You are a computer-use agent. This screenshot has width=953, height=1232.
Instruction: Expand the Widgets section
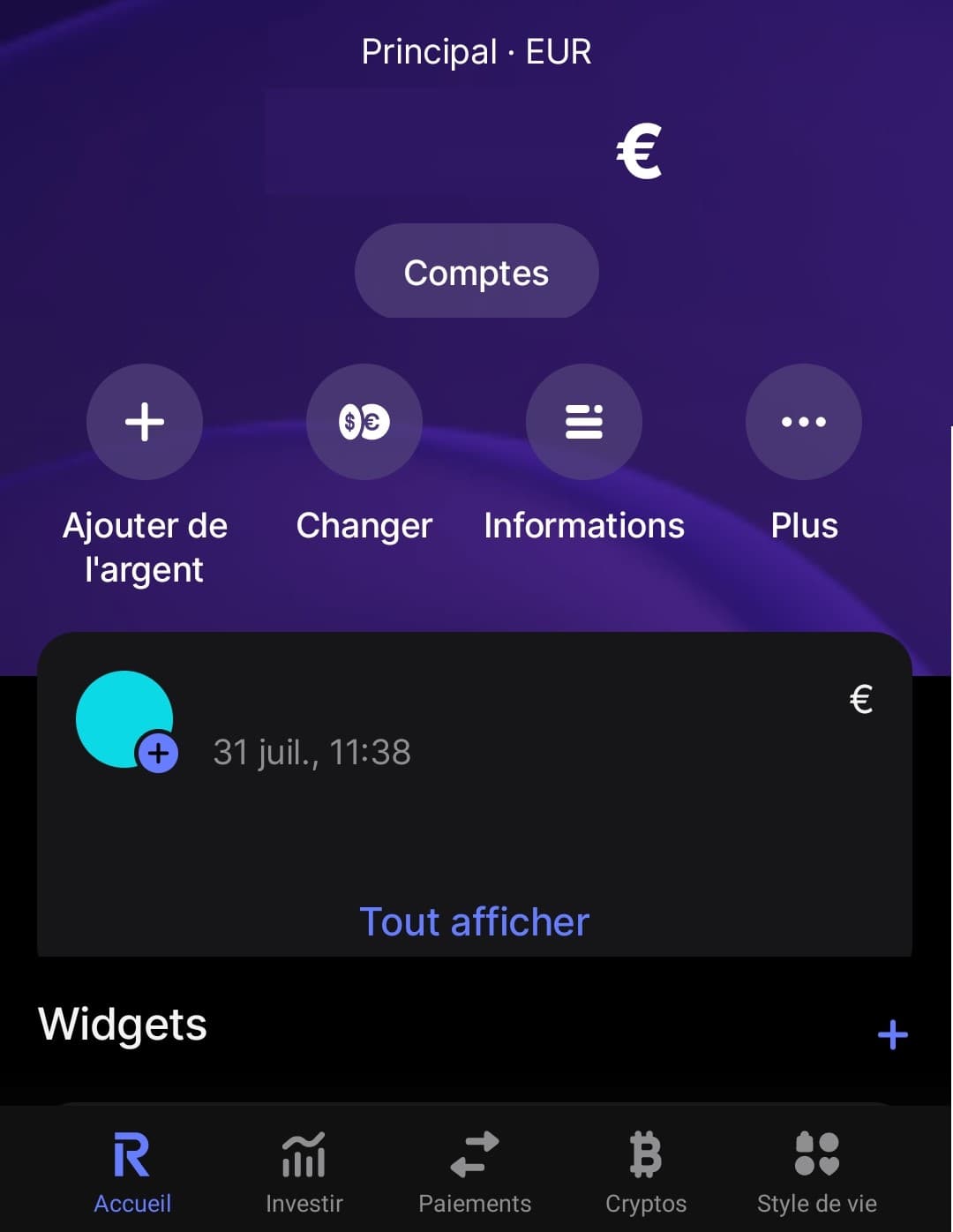(121, 1025)
